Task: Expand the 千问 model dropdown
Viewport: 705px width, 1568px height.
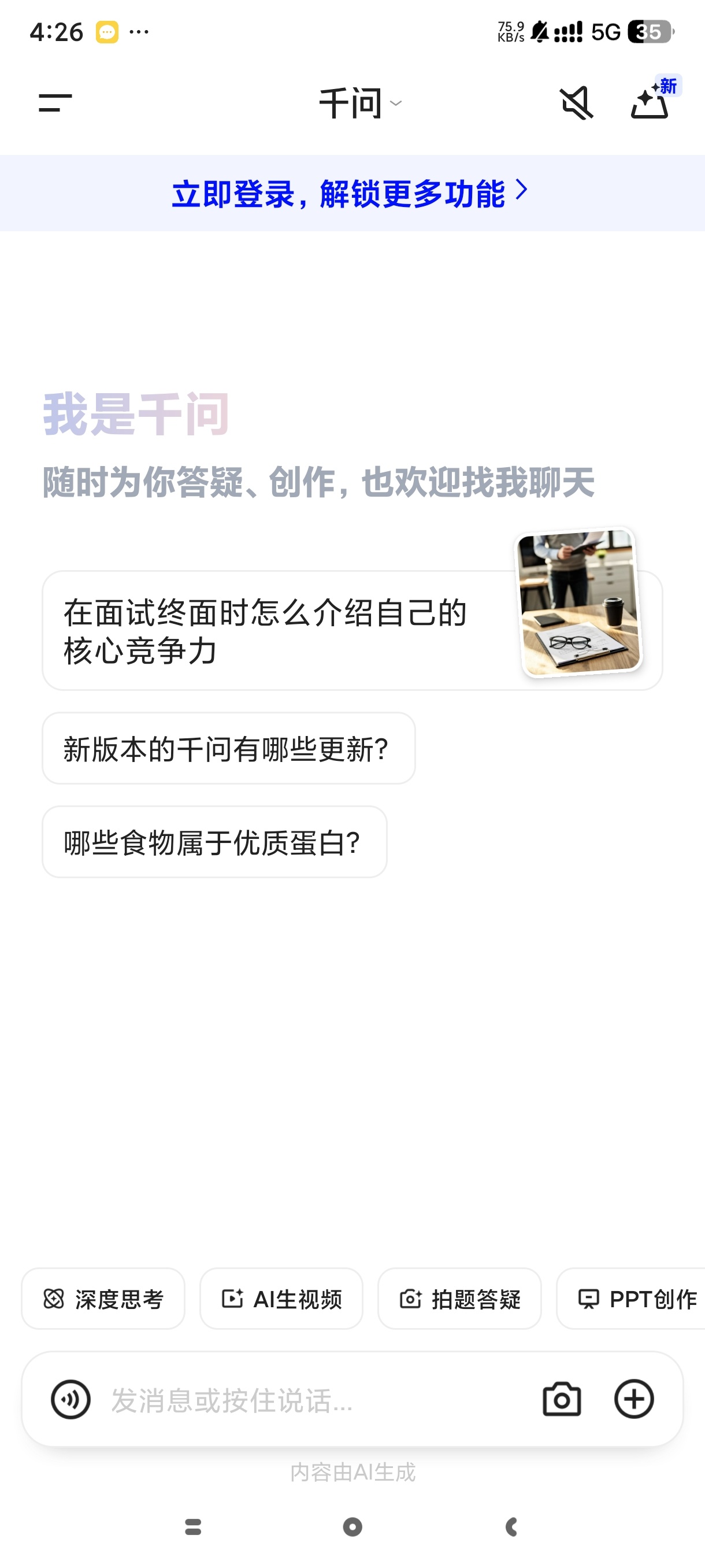Action: [x=360, y=103]
